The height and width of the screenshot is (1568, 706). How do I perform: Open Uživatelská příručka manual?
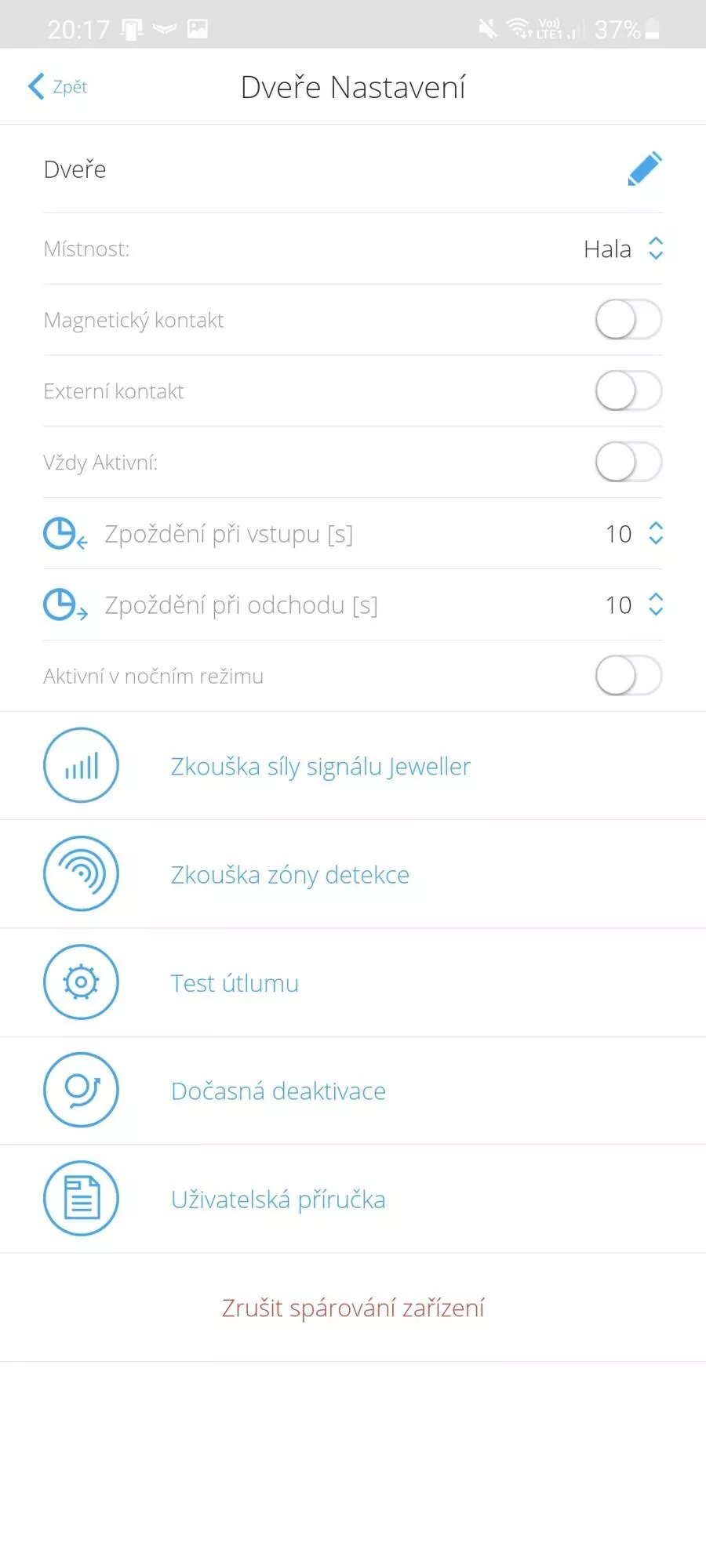point(353,1199)
